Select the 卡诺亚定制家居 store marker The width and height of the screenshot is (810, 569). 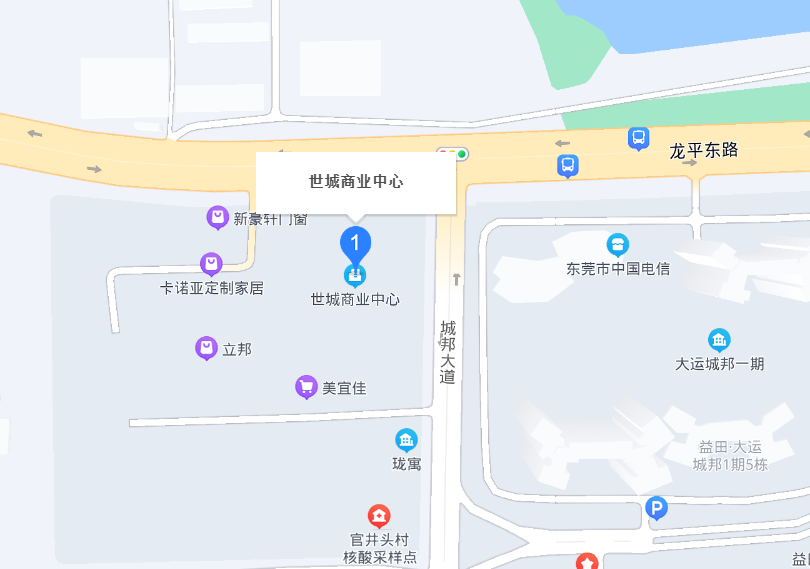pos(211,264)
